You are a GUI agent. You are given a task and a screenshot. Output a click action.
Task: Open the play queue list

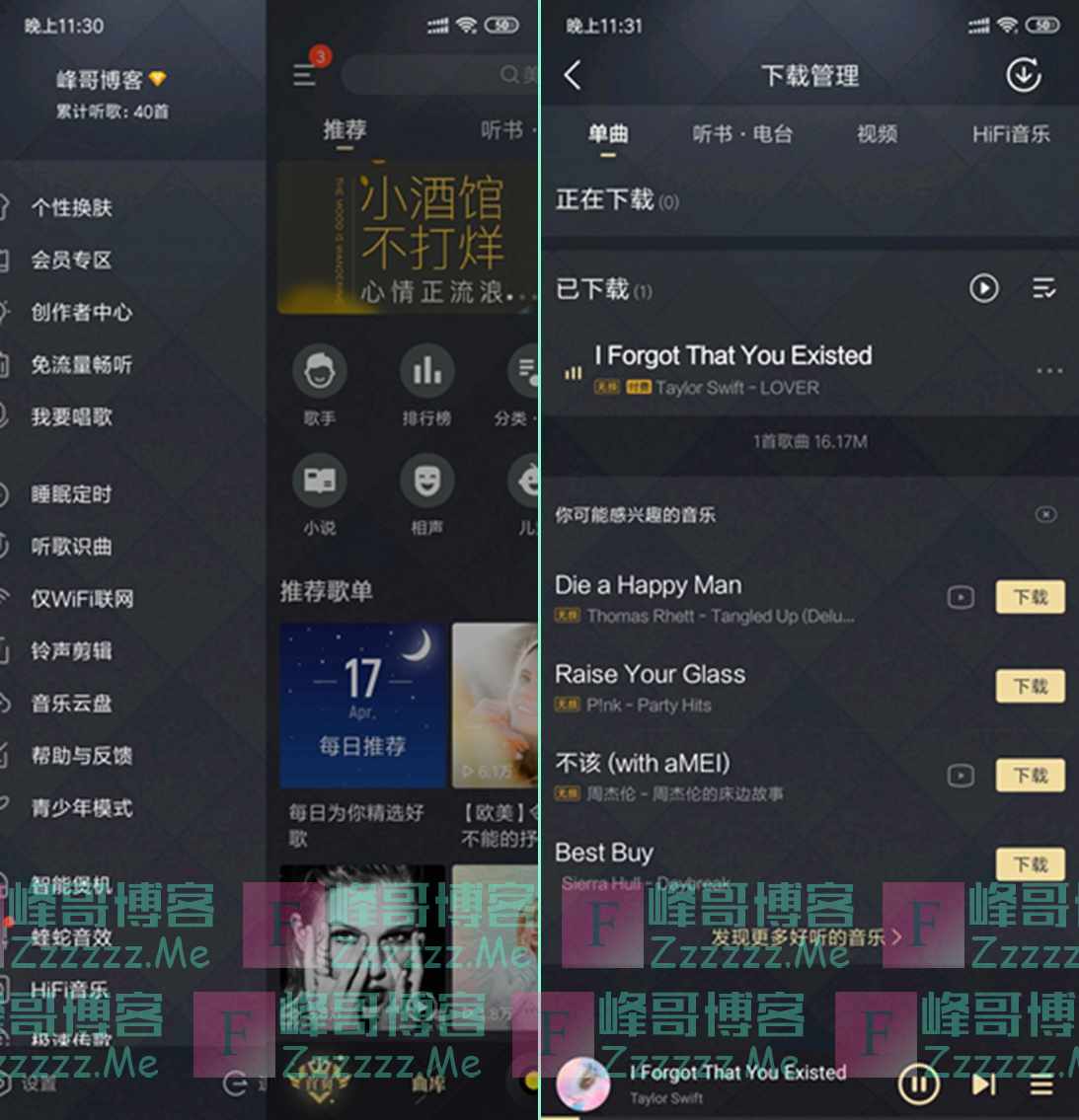coord(1040,1084)
